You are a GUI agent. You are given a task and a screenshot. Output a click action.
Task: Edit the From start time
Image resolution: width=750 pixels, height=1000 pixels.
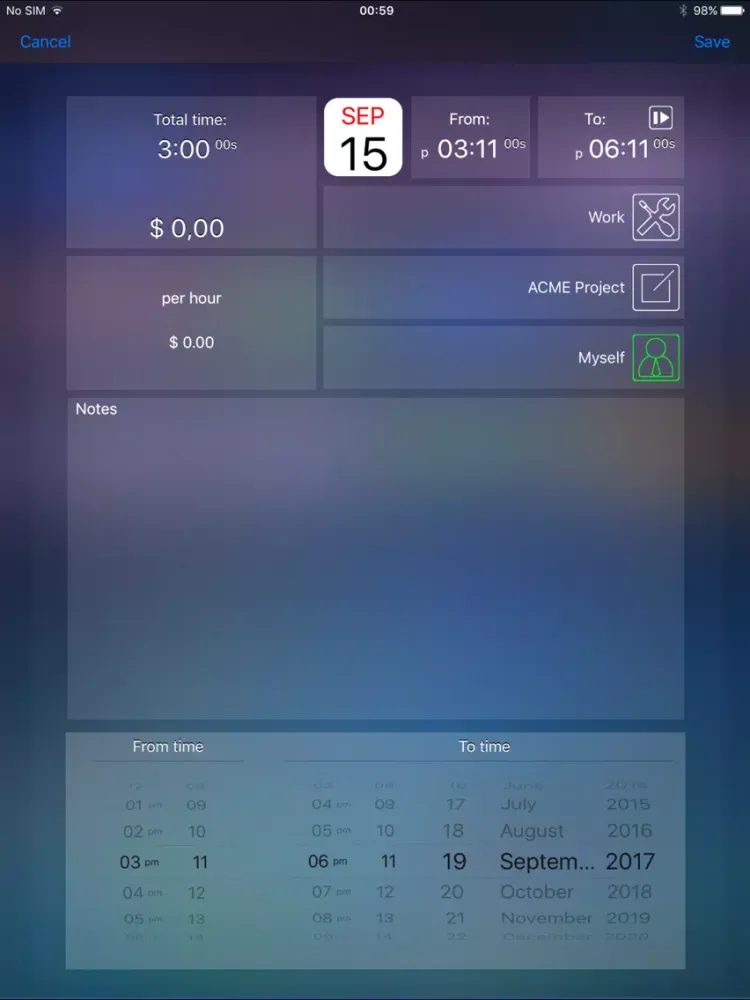coord(470,138)
